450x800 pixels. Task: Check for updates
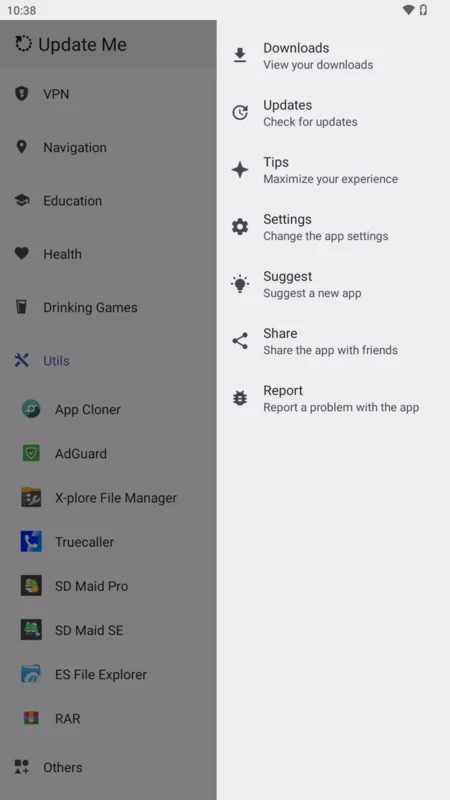click(x=333, y=113)
